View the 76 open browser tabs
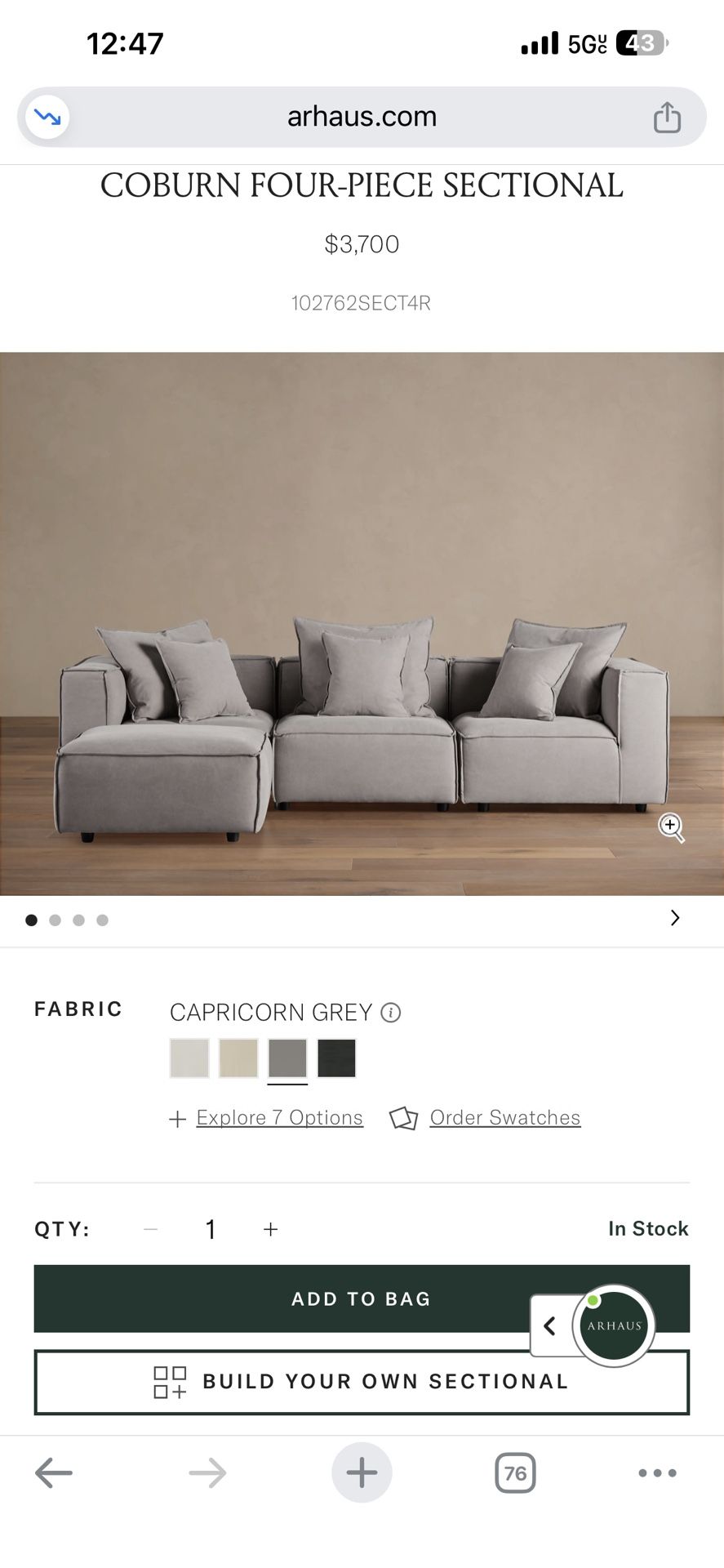724x1568 pixels. pyautogui.click(x=514, y=1473)
